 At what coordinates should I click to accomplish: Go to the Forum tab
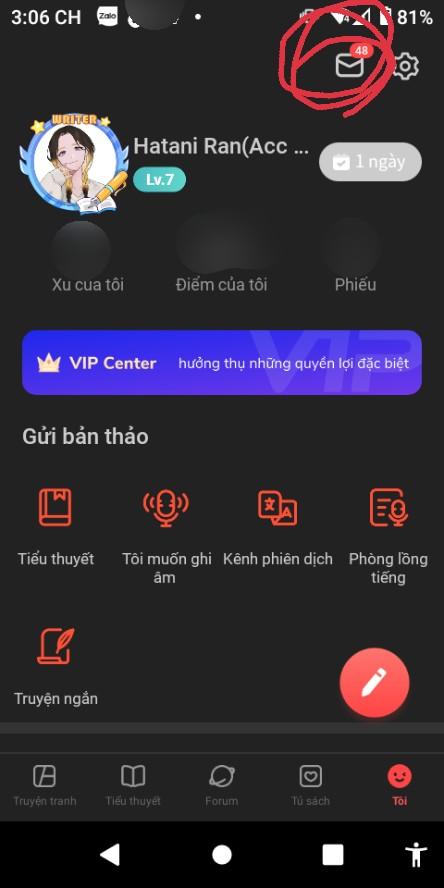click(x=221, y=785)
